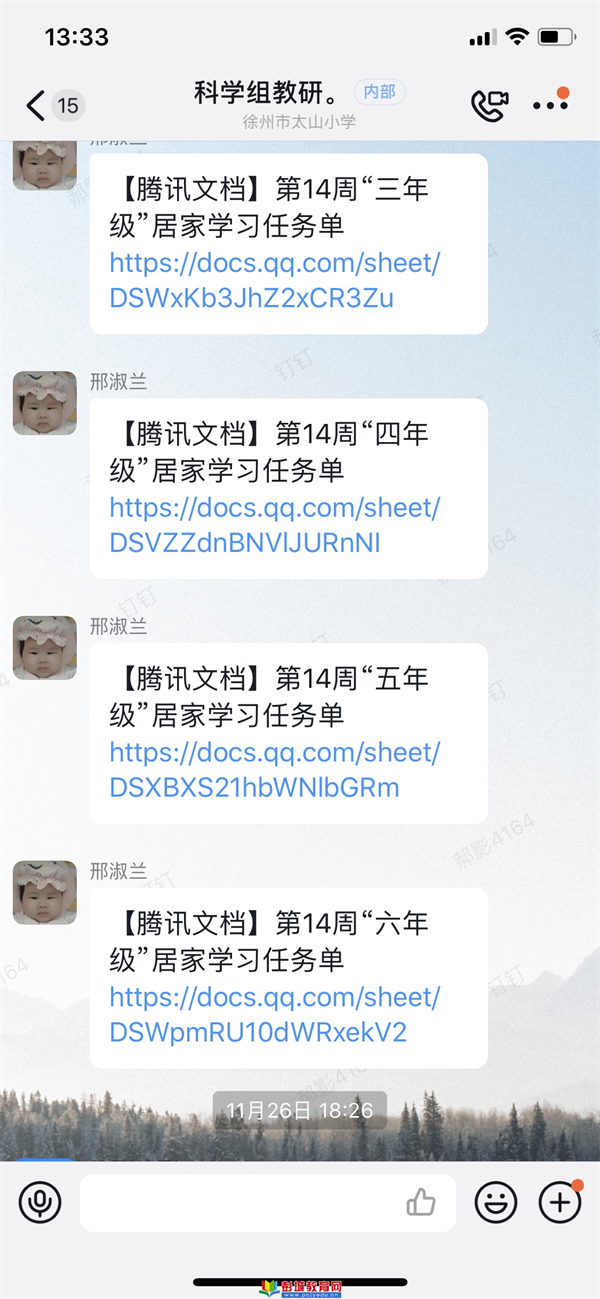Switch to voice message input
600x1299 pixels.
(40, 1202)
